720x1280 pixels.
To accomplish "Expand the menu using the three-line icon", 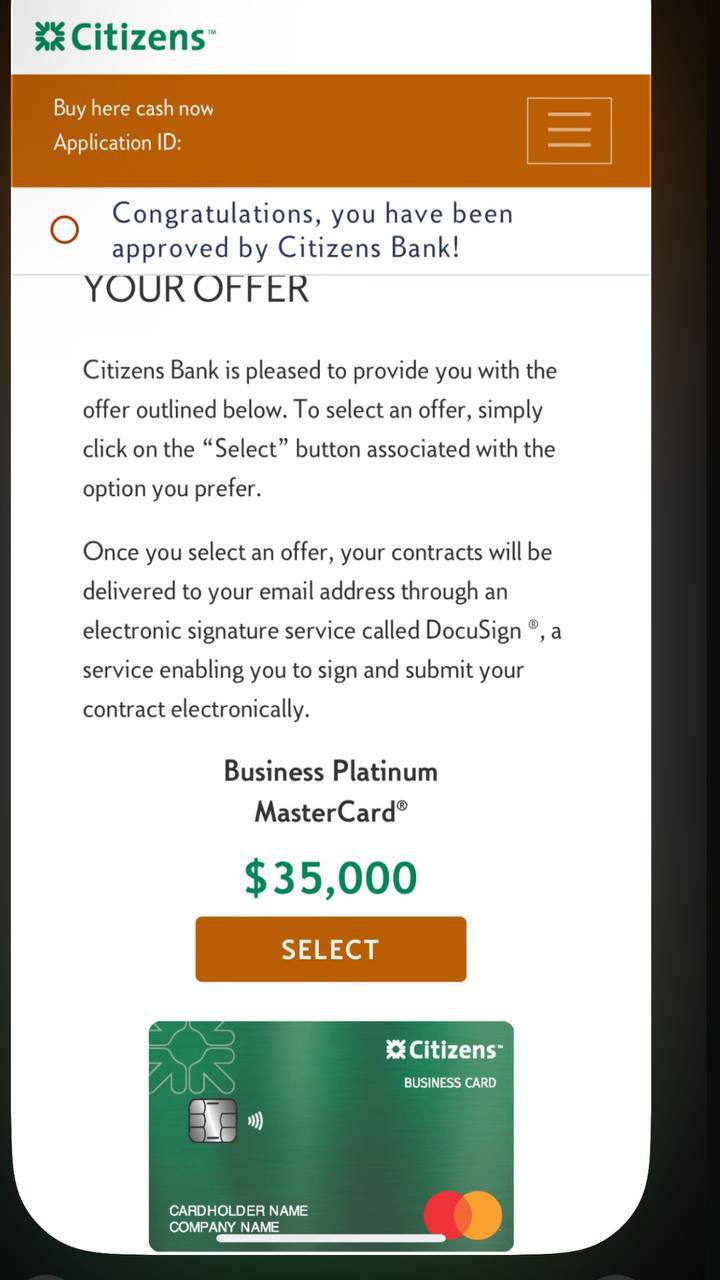I will point(568,130).
